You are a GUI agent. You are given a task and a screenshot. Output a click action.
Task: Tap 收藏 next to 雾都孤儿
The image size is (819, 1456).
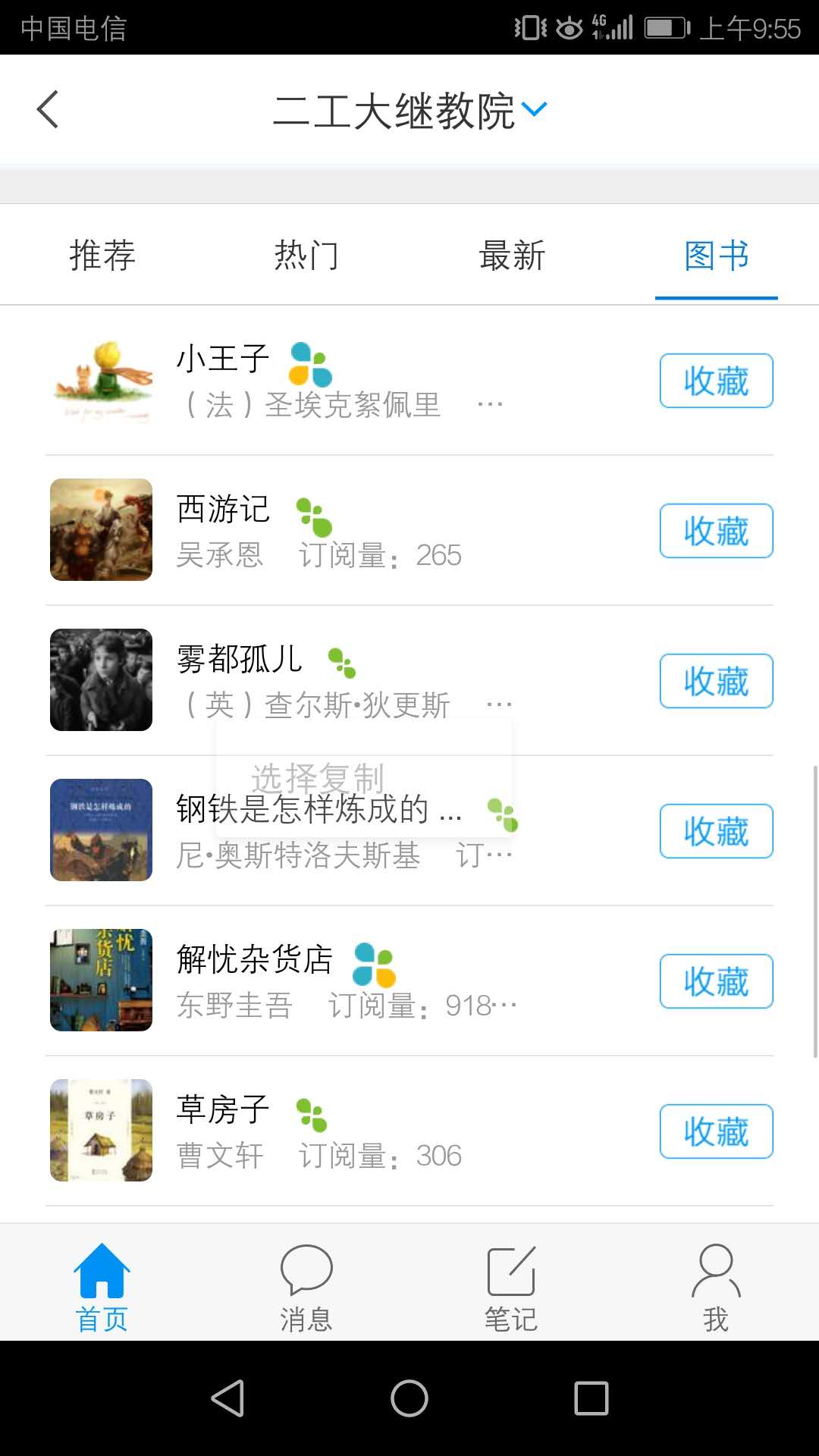716,681
